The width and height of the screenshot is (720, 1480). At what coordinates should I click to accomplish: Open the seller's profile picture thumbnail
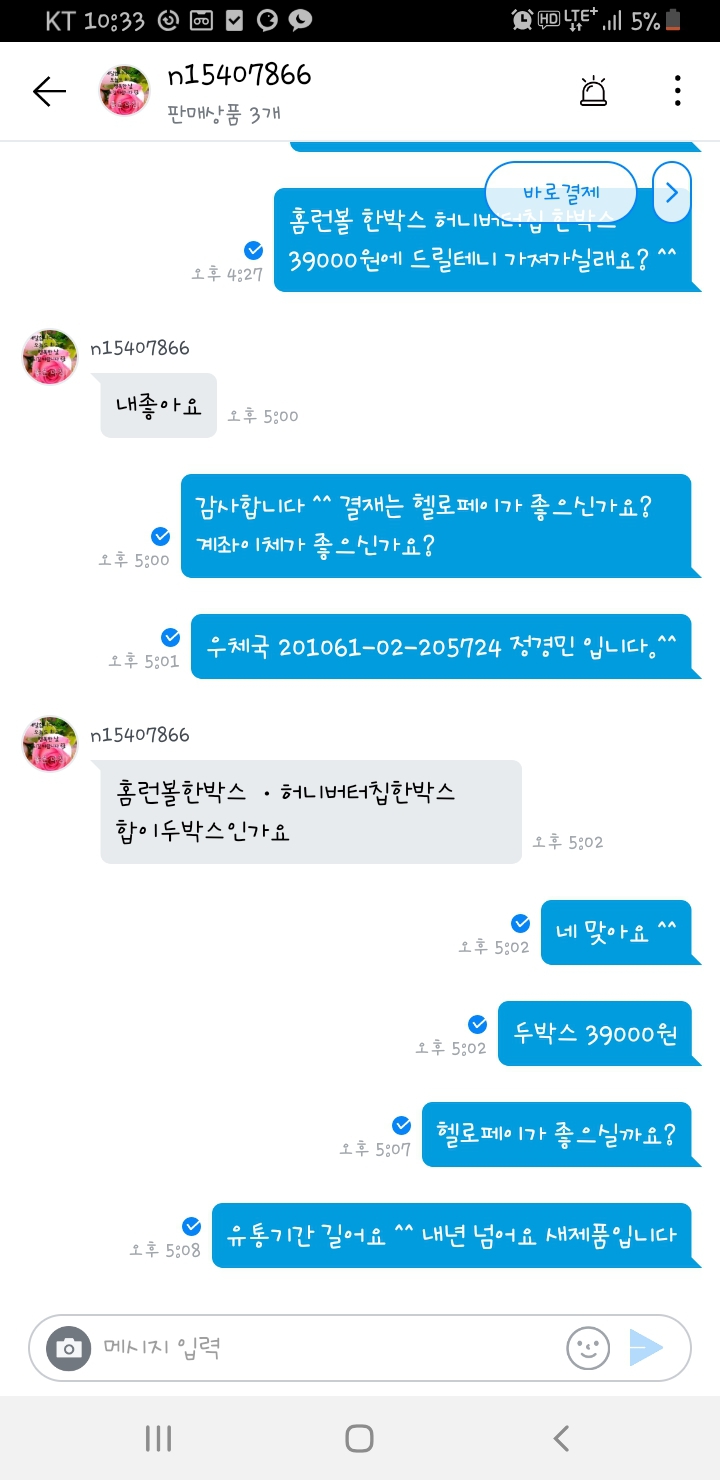pos(124,90)
